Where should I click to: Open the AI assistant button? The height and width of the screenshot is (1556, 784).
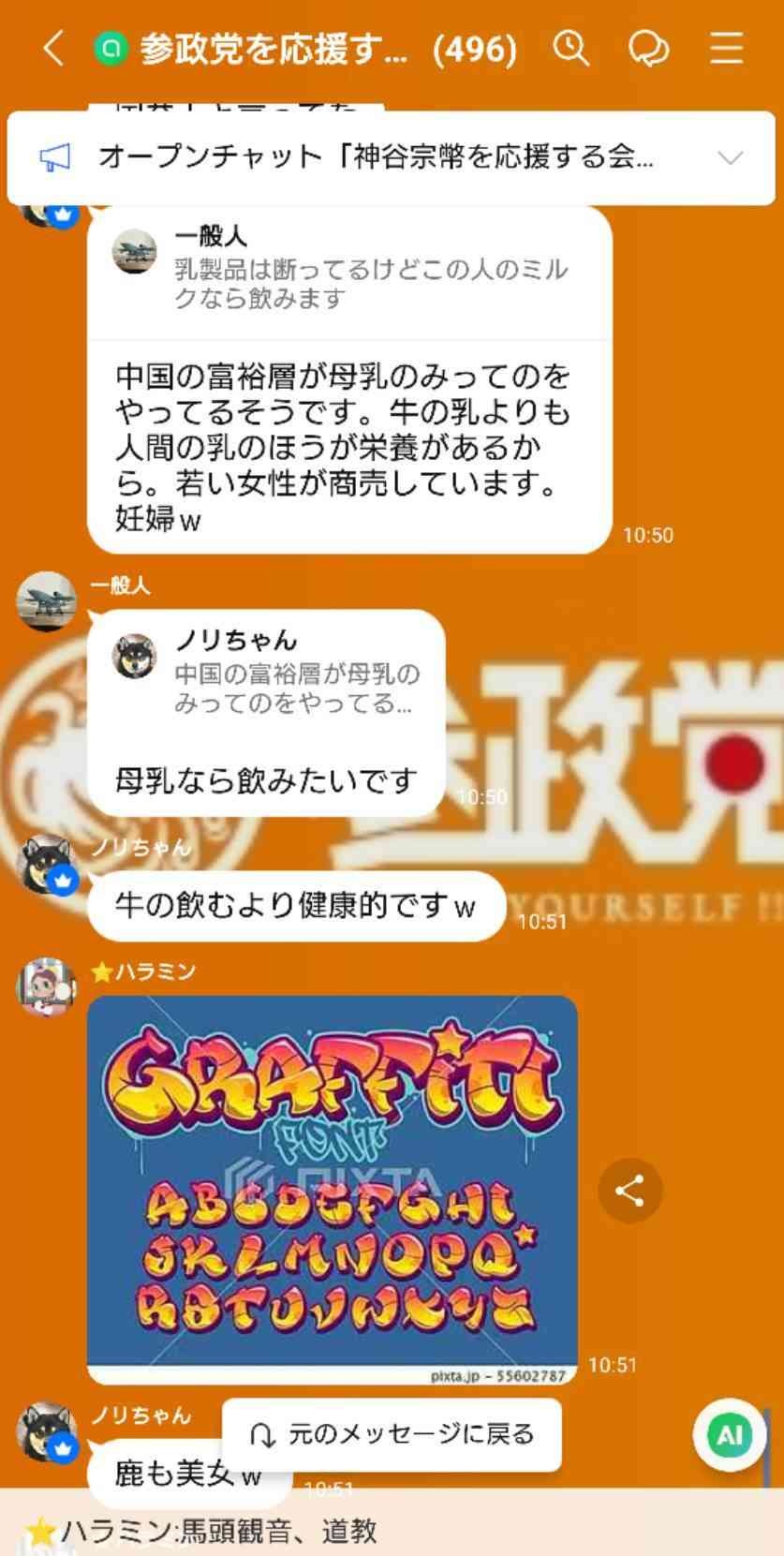click(729, 1434)
